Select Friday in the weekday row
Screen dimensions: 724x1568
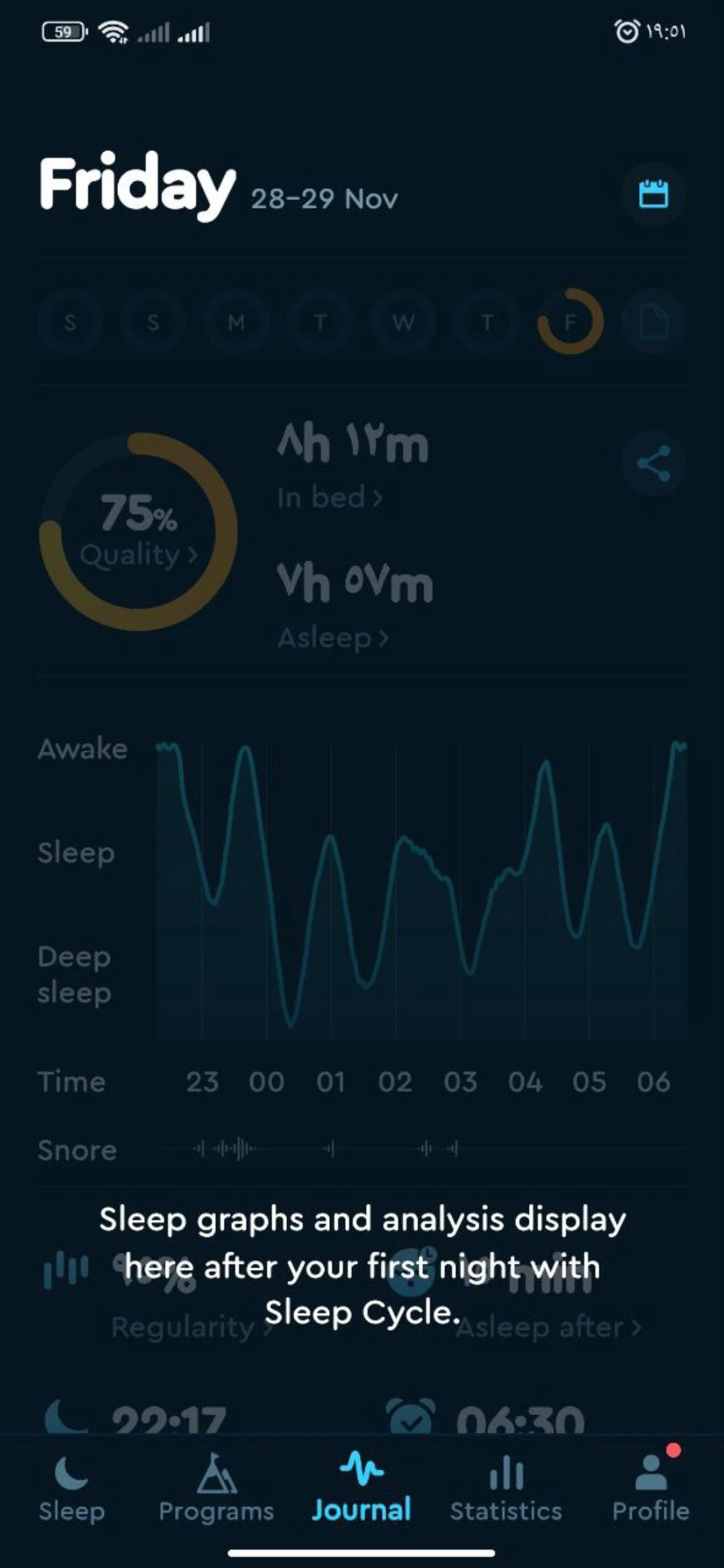click(x=569, y=322)
